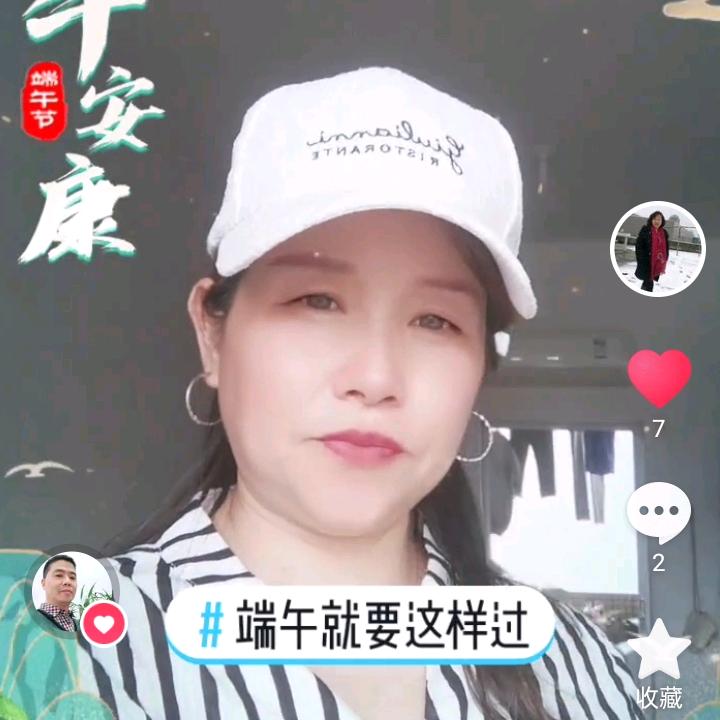Viewport: 720px width, 720px height.
Task: Open the #端午就要这样过 hashtag
Action: click(x=362, y=625)
